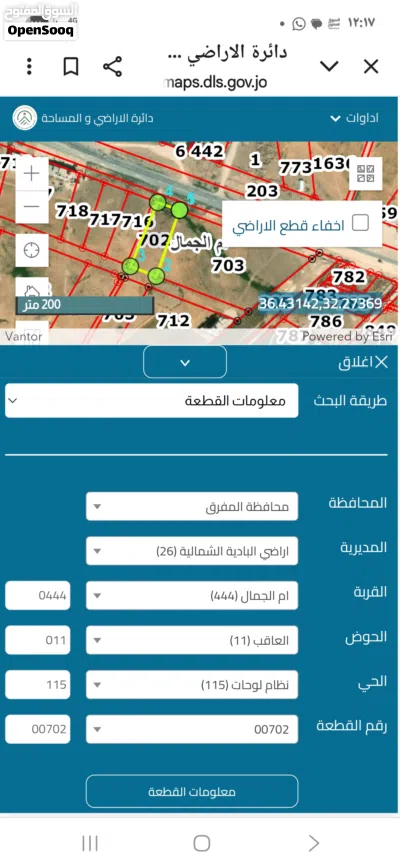The width and height of the screenshot is (400, 867).
Task: Zoom in on the map
Action: (x=32, y=174)
